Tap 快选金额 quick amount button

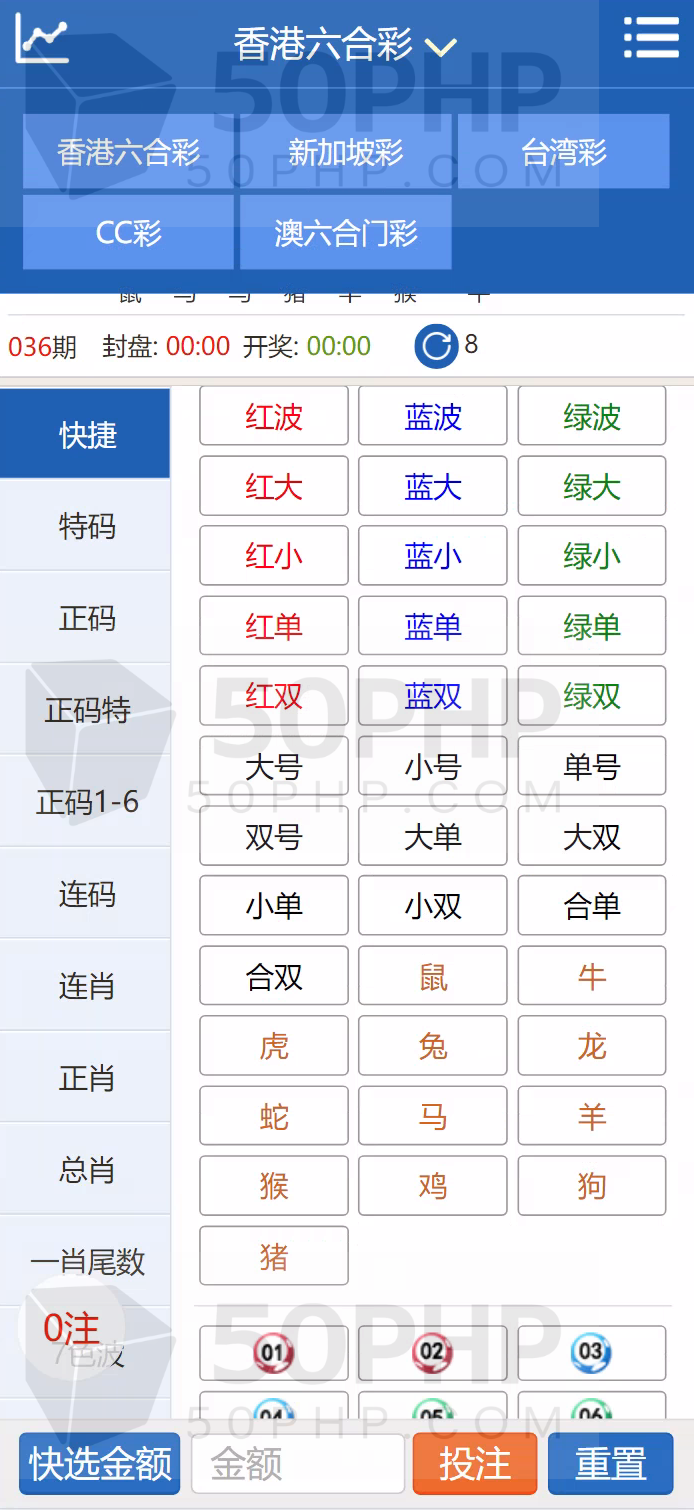[x=100, y=1465]
